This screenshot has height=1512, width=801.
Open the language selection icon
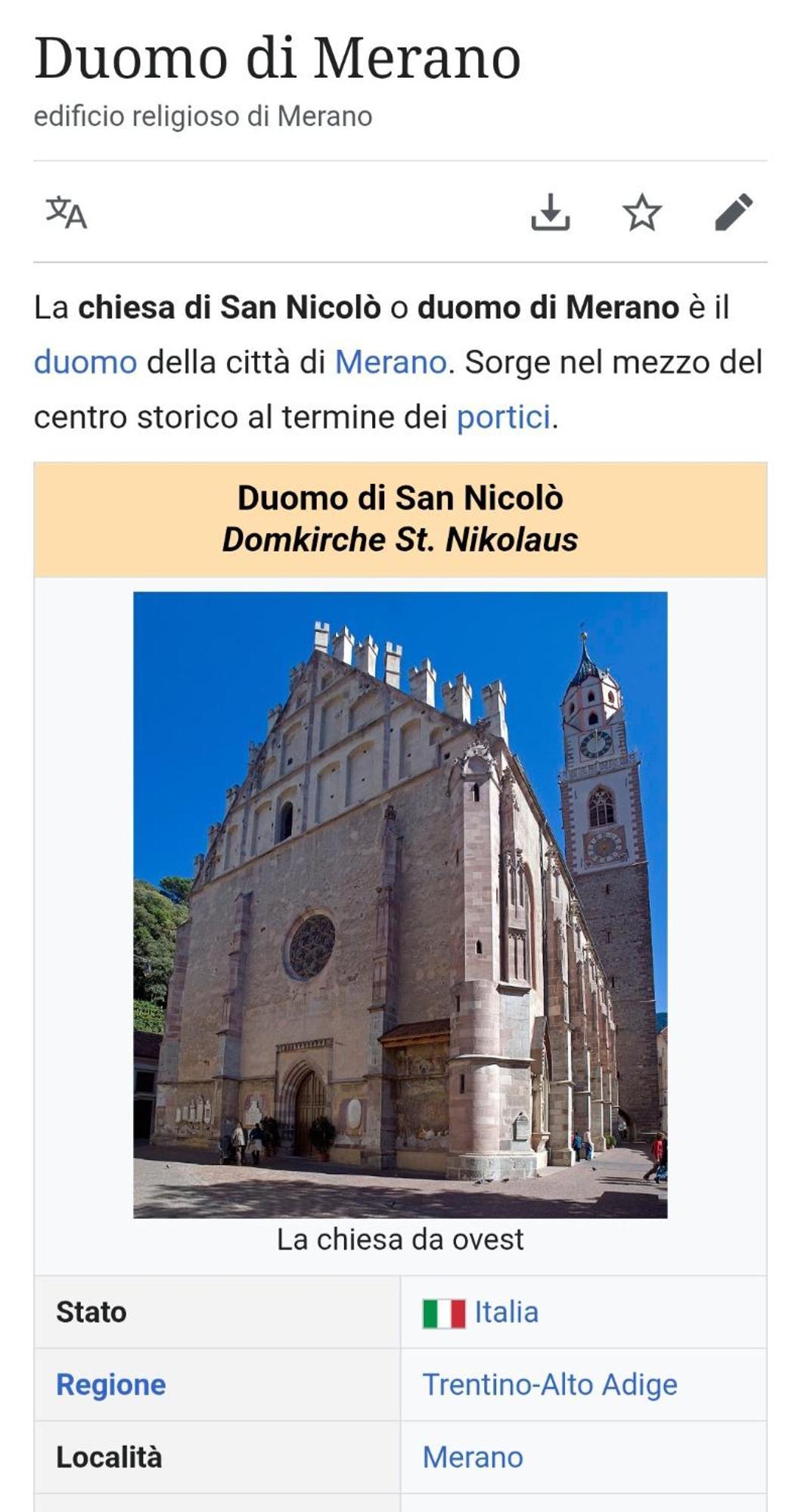click(x=67, y=212)
